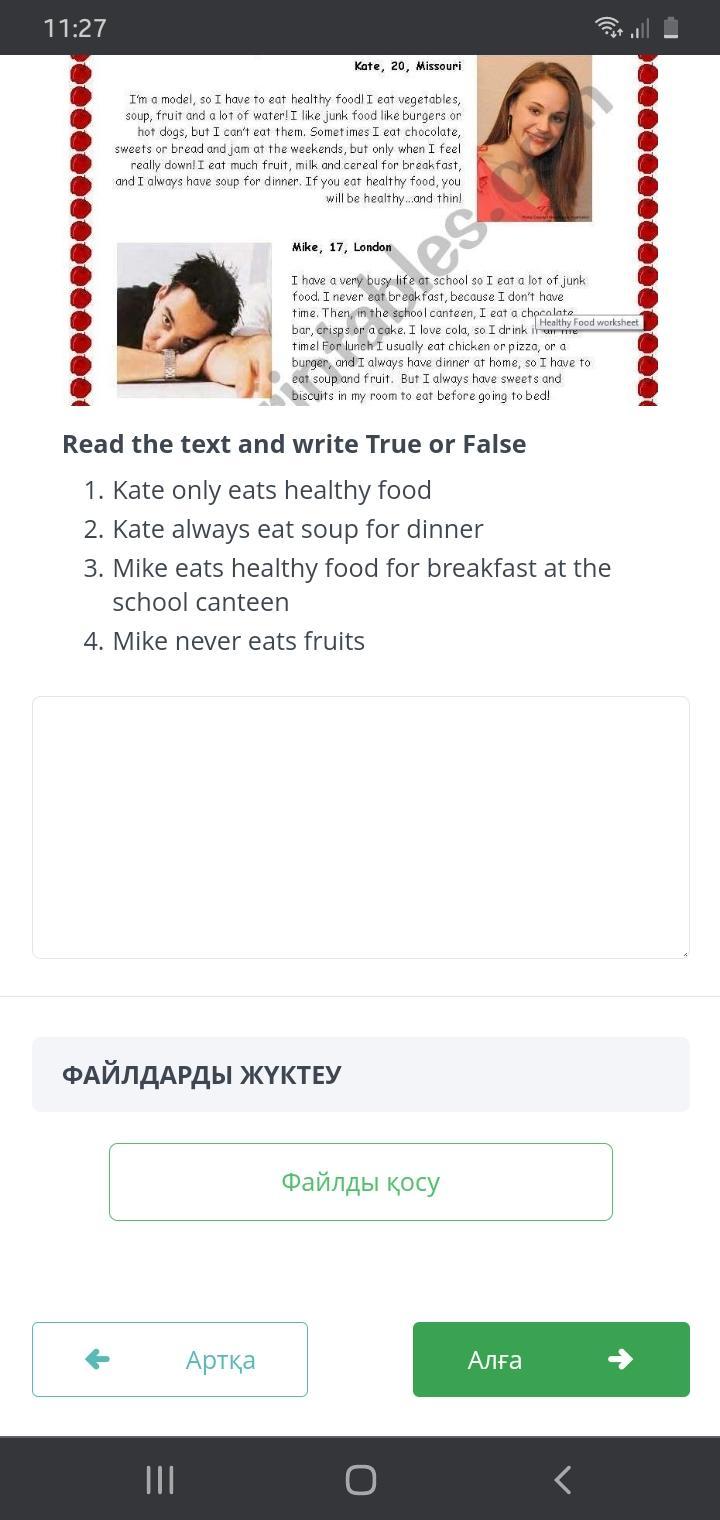Tap the True or False answer text field
This screenshot has height=1520, width=720.
coord(360,827)
